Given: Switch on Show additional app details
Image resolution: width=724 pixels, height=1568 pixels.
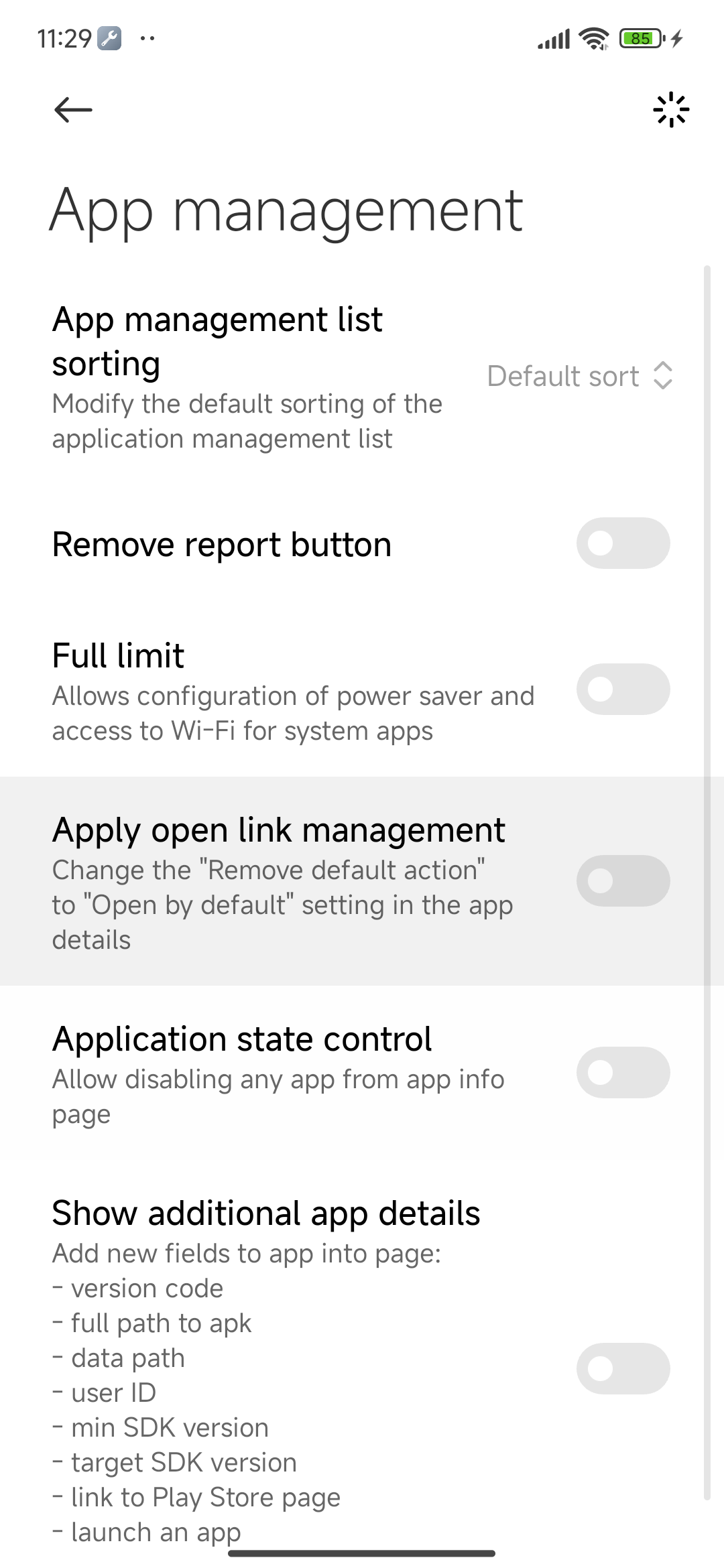Looking at the screenshot, I should pos(623,1369).
